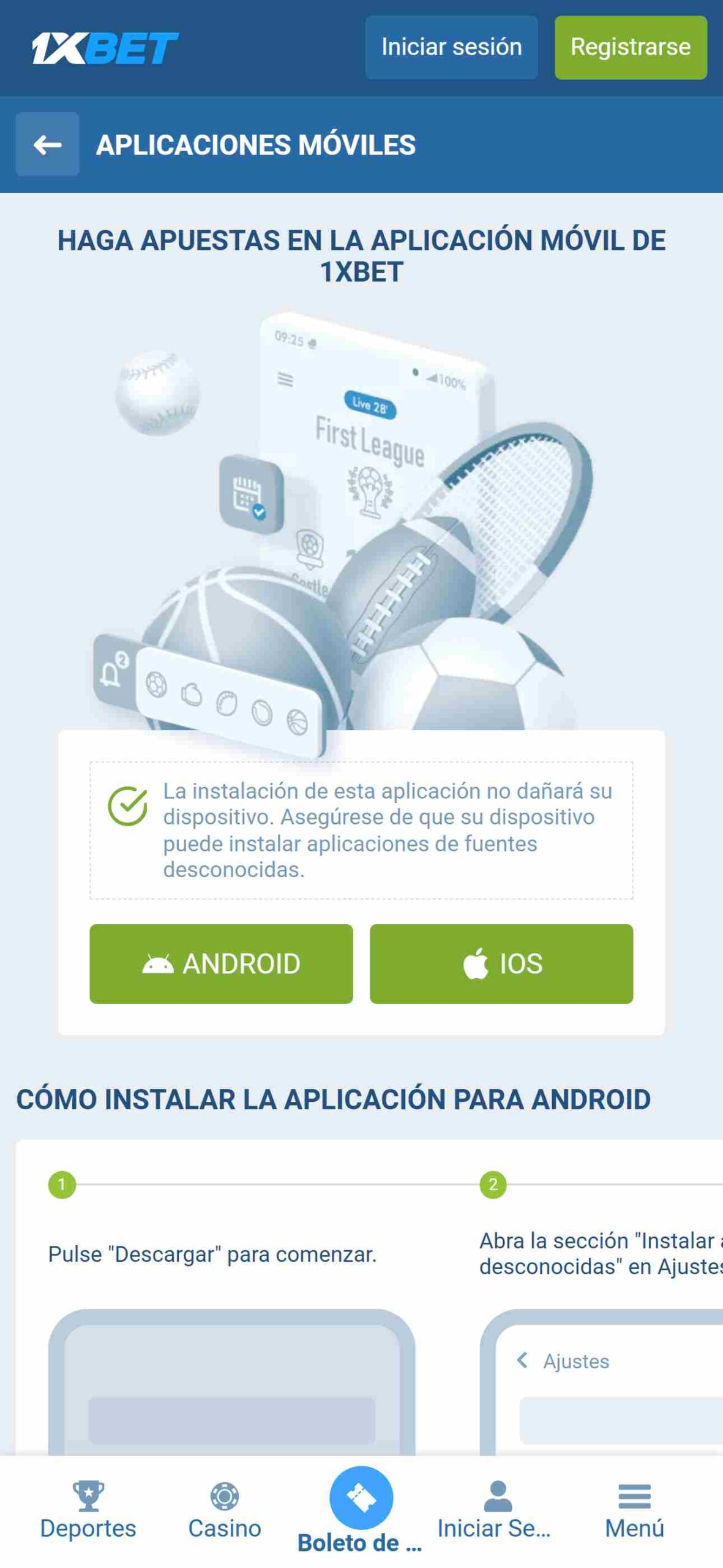Download the ANDROID app
Screen dimensions: 723x1568
(x=221, y=963)
